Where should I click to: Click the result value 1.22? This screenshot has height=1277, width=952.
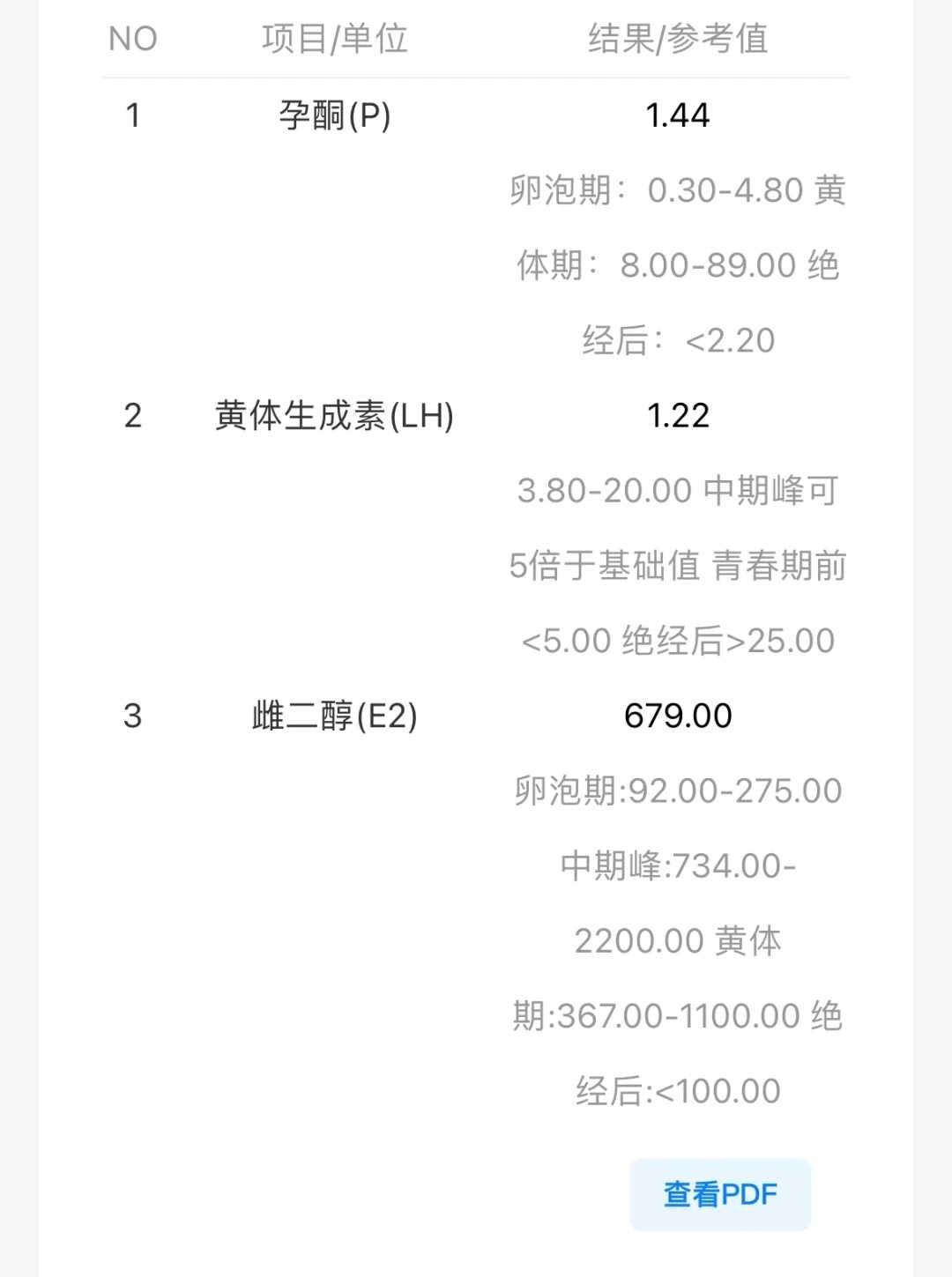click(679, 415)
